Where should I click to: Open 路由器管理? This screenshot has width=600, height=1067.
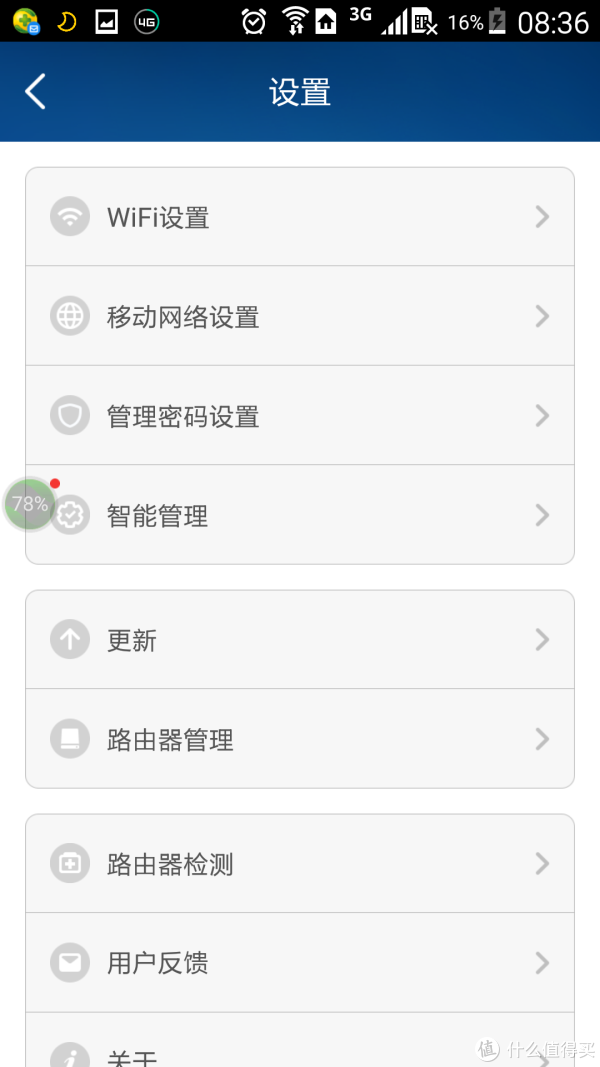300,738
